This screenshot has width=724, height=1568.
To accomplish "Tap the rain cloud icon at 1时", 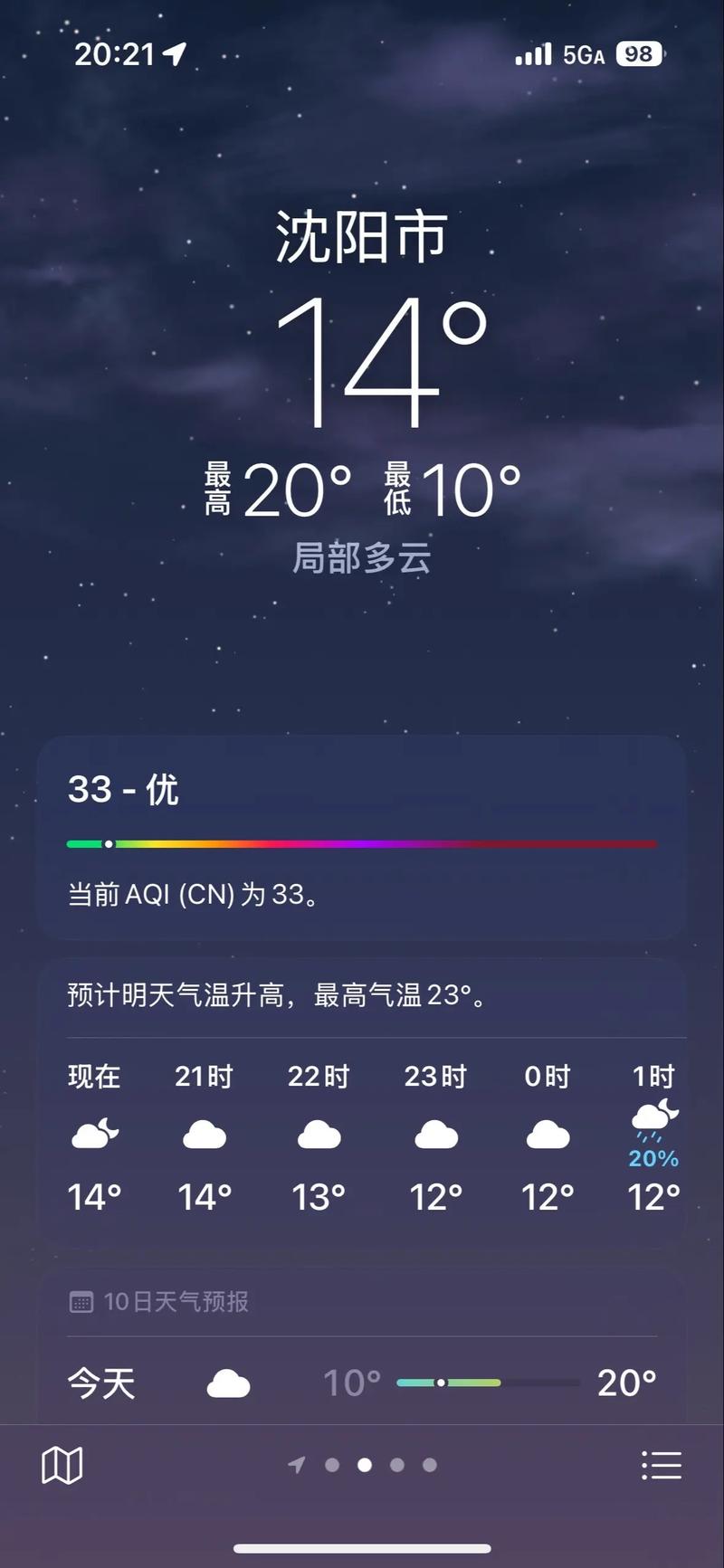I will coord(653,1122).
